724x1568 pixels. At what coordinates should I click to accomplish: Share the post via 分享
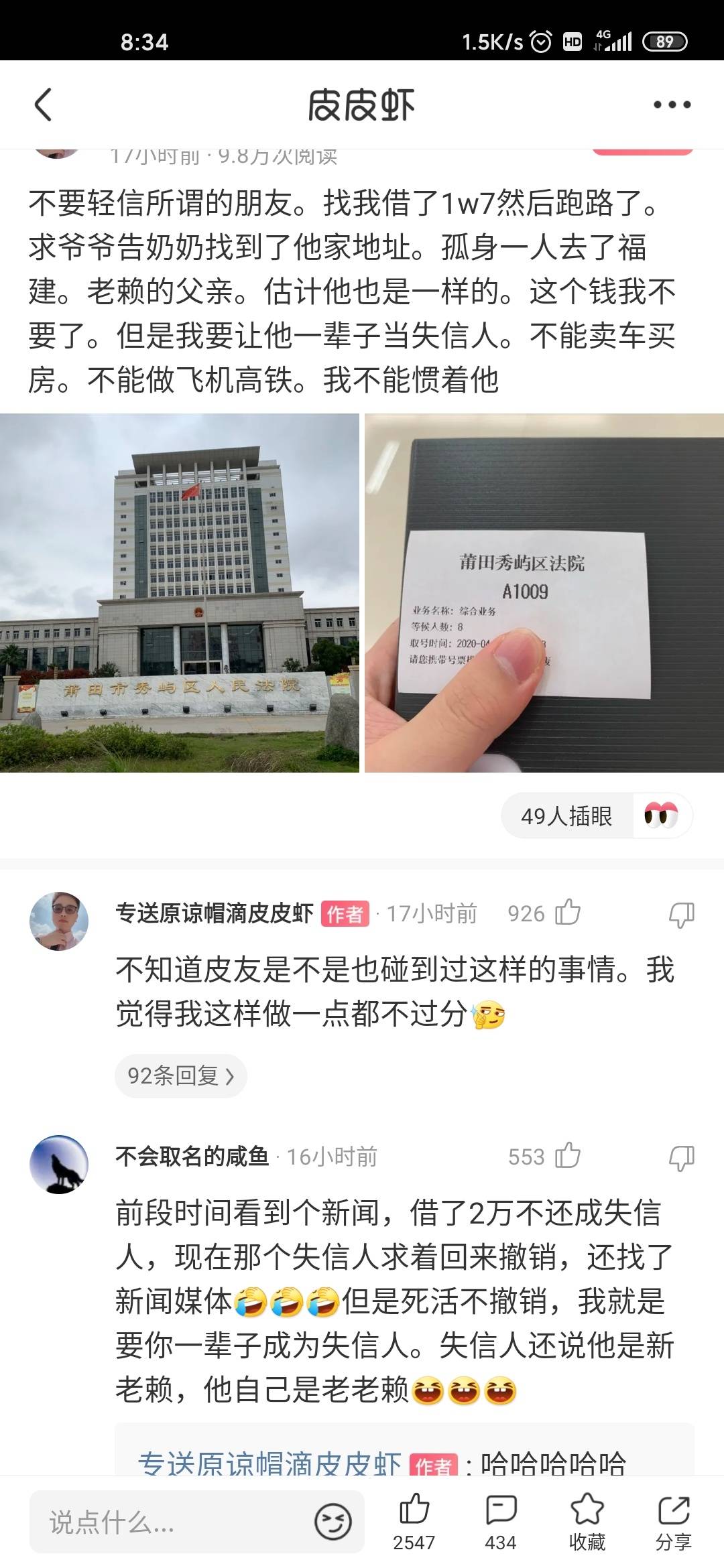tap(673, 1521)
